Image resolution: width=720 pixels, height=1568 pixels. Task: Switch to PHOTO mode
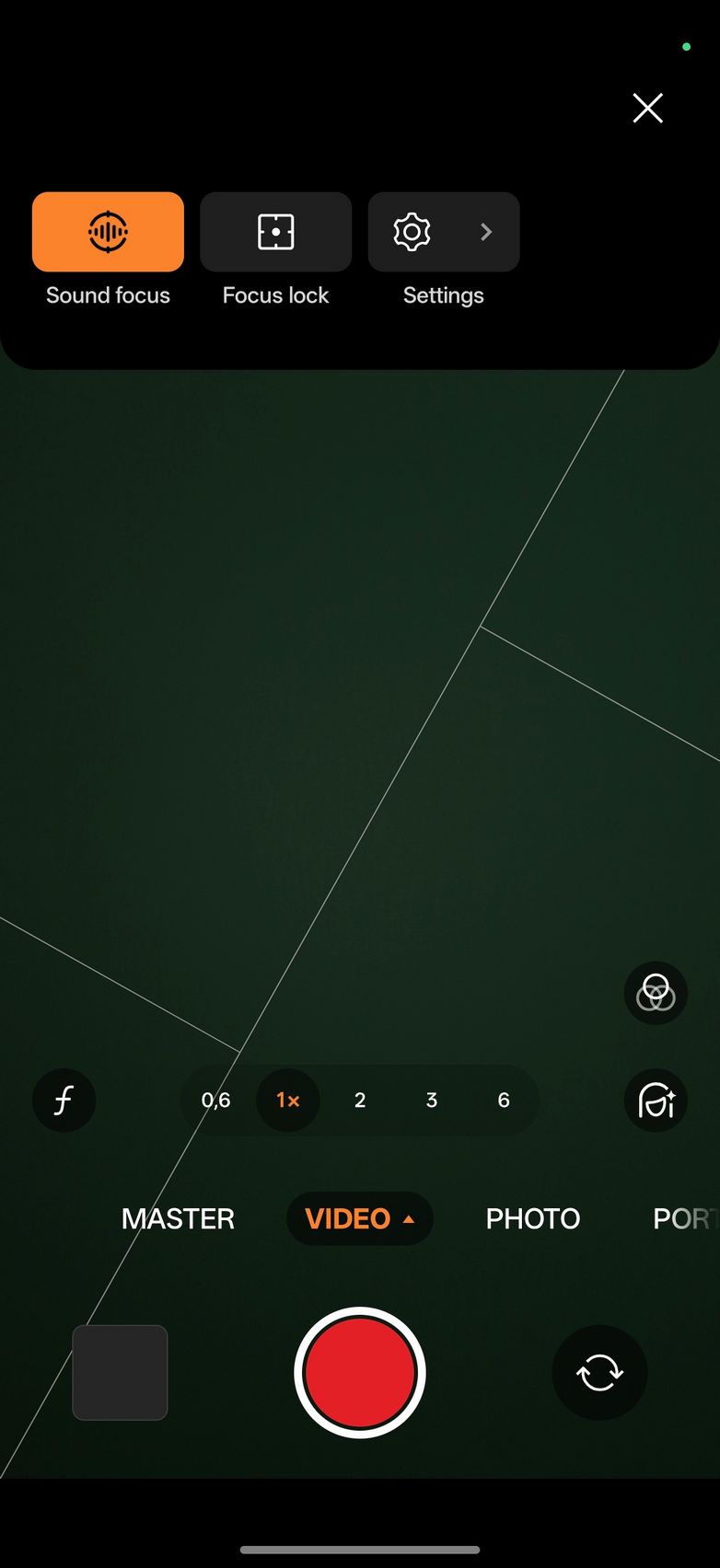pos(533,1218)
